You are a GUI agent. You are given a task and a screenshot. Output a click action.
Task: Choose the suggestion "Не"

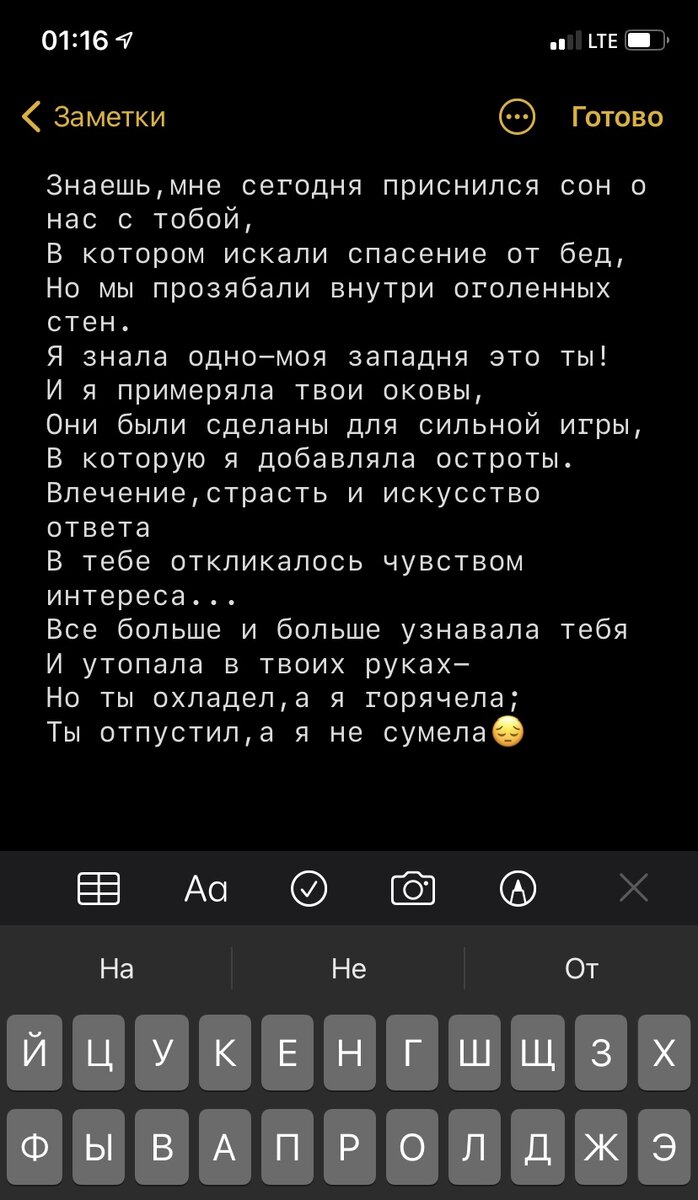pyautogui.click(x=349, y=968)
